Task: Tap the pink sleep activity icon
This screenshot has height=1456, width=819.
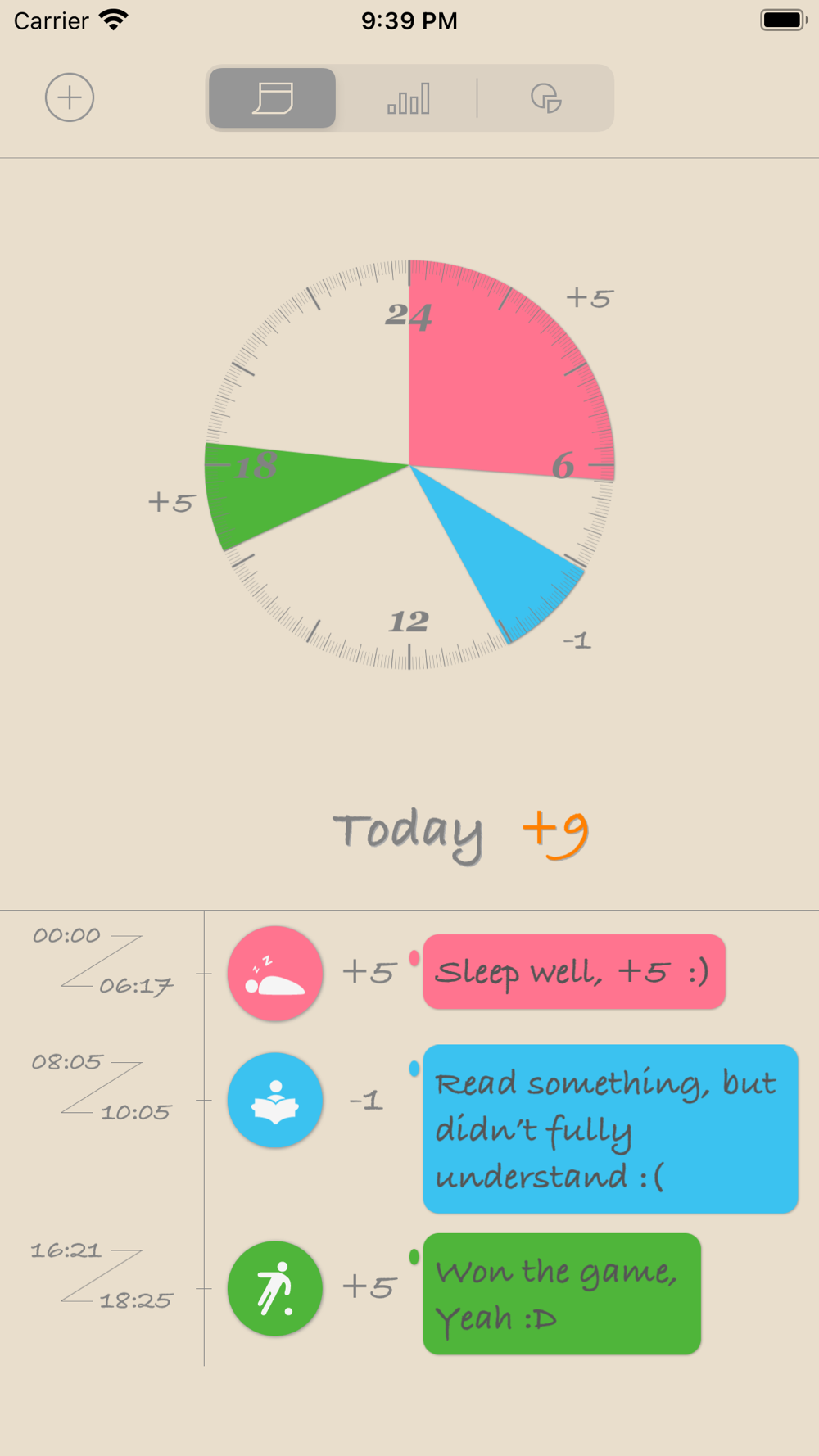Action: tap(275, 973)
